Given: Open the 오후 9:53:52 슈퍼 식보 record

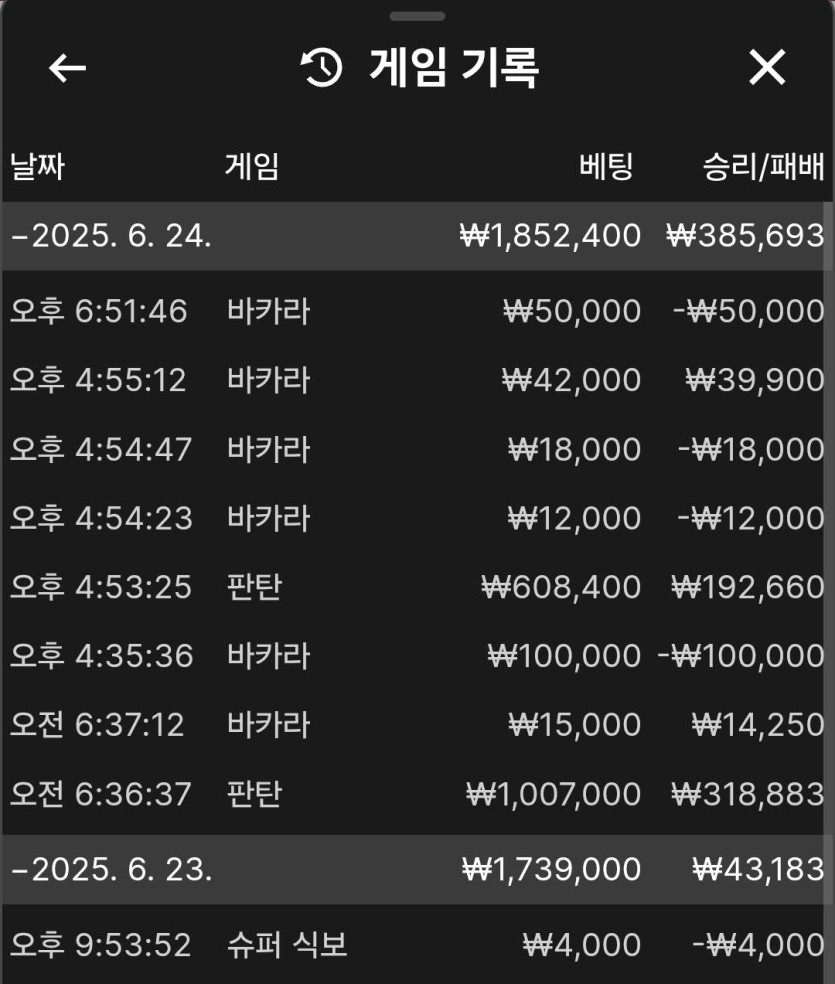Looking at the screenshot, I should [x=417, y=945].
